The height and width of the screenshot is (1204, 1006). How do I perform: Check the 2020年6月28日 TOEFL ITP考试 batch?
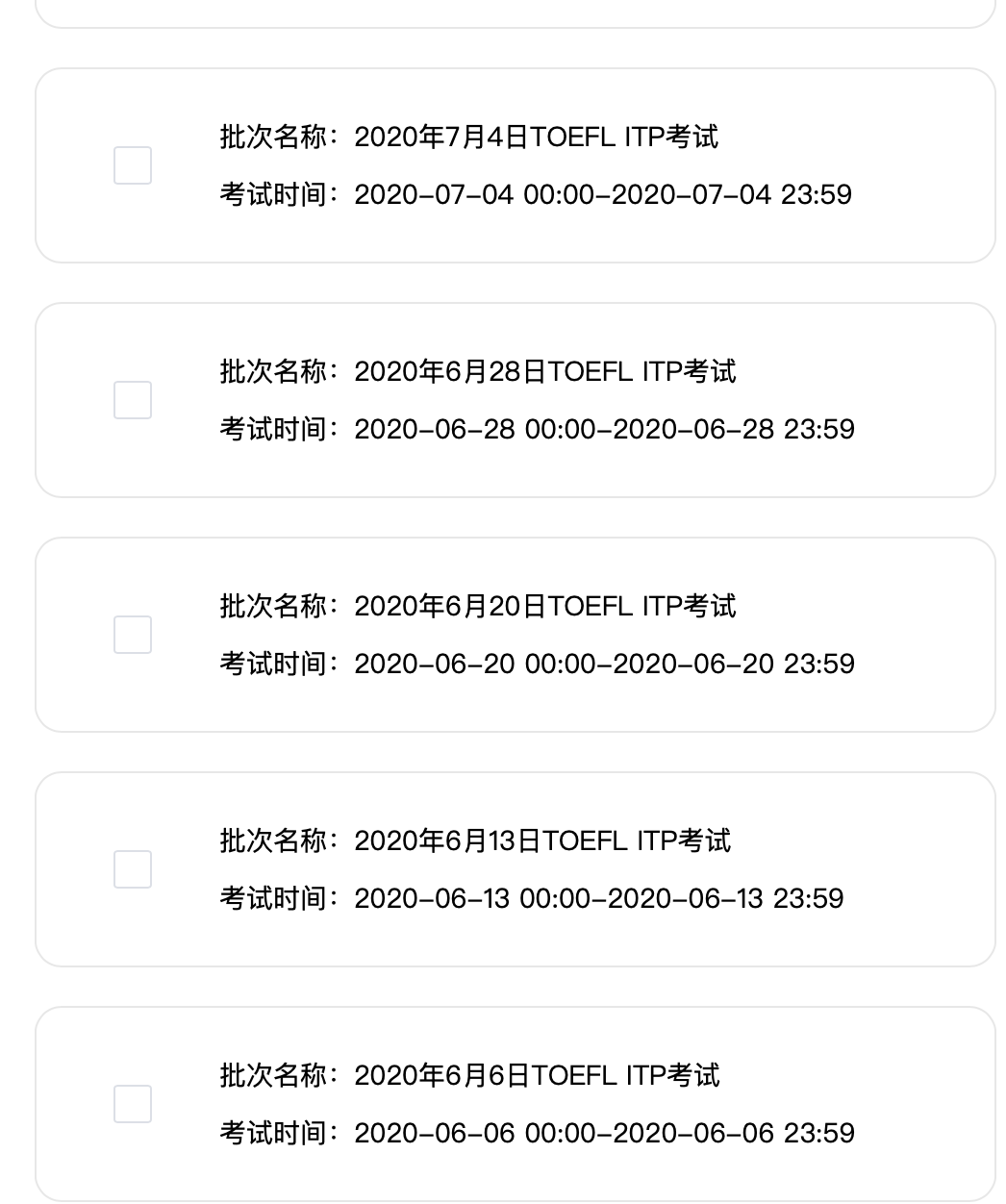[133, 400]
